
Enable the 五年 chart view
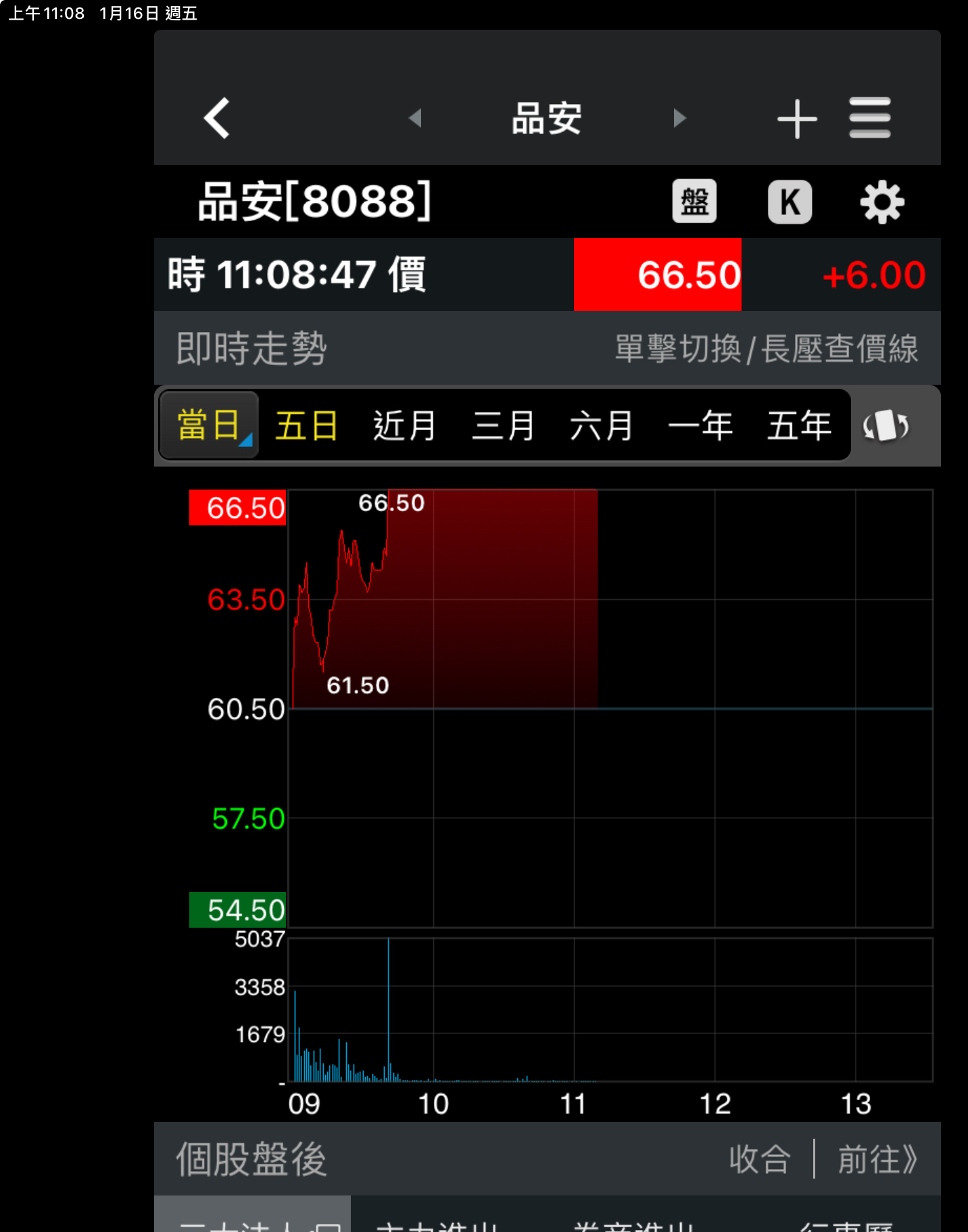(800, 426)
